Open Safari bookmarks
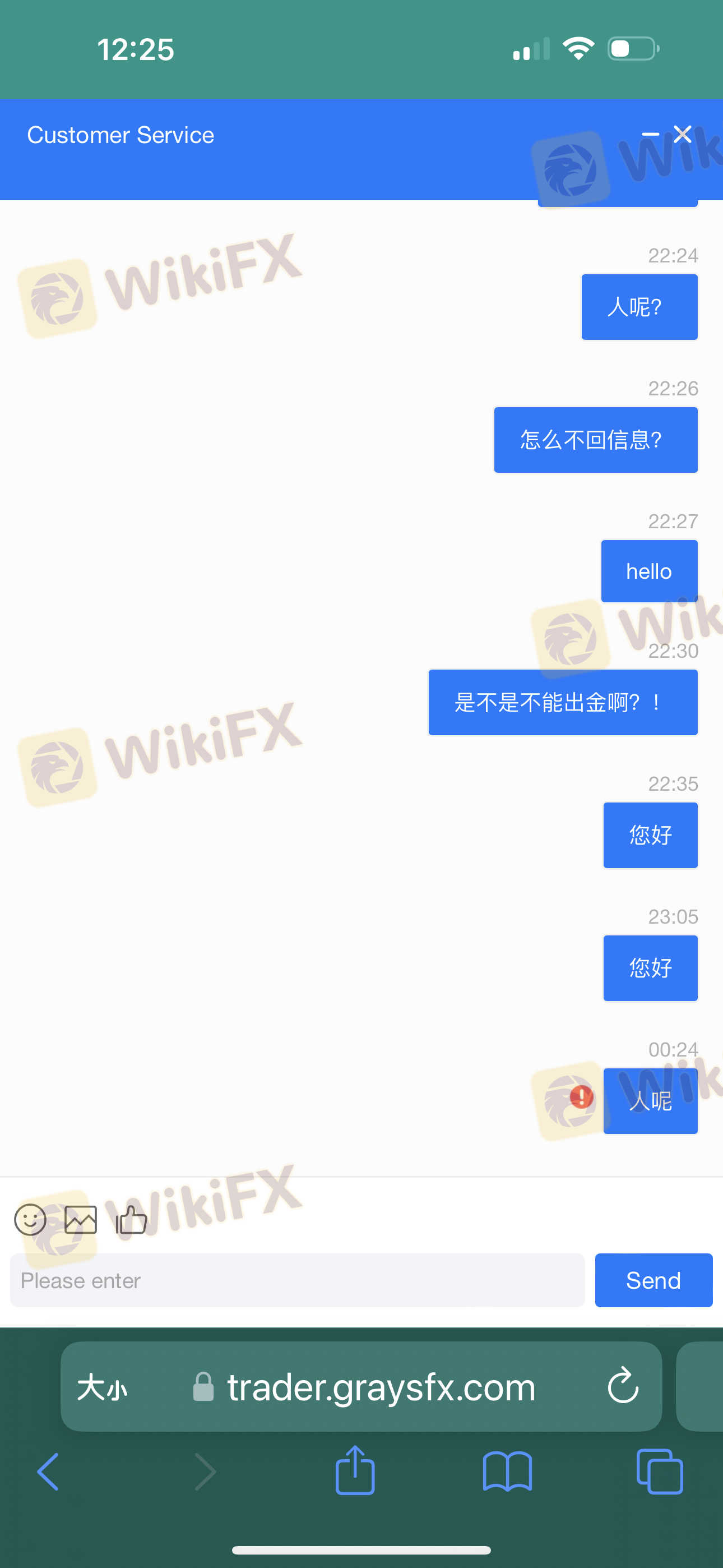 508,1473
